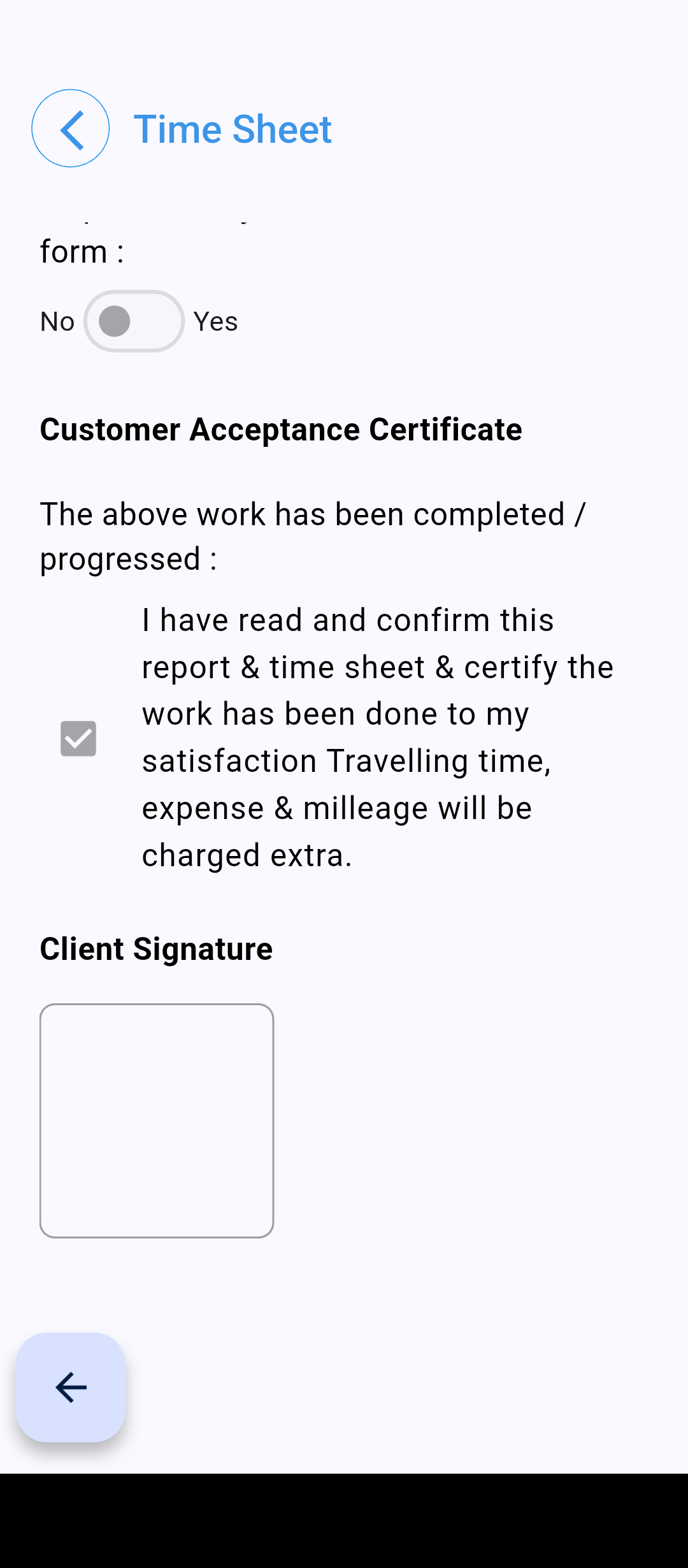Toggle the No/Yes form switch
688x1568 pixels.
(134, 321)
